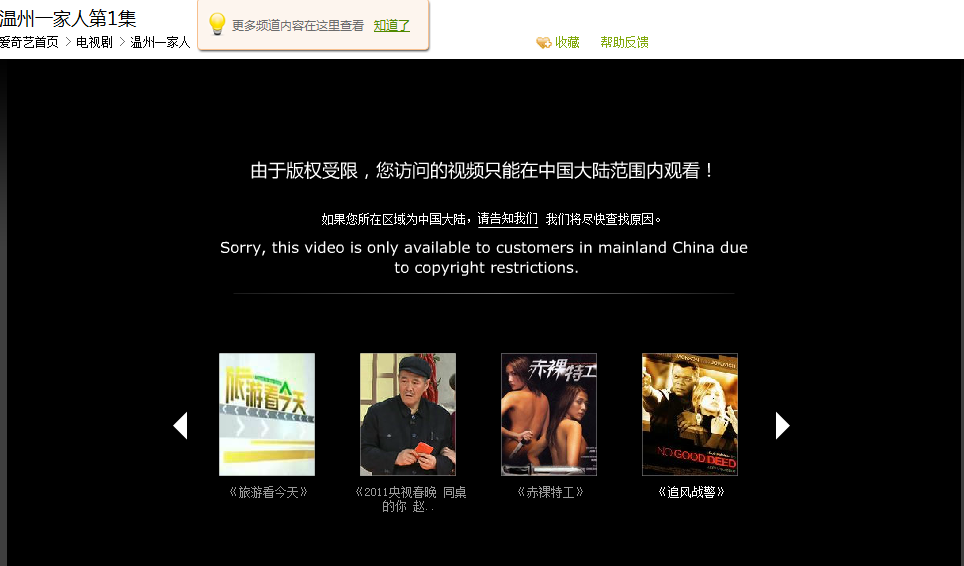Dismiss the tip by tapping 知道了
Screen dimensions: 964x566
tap(392, 26)
